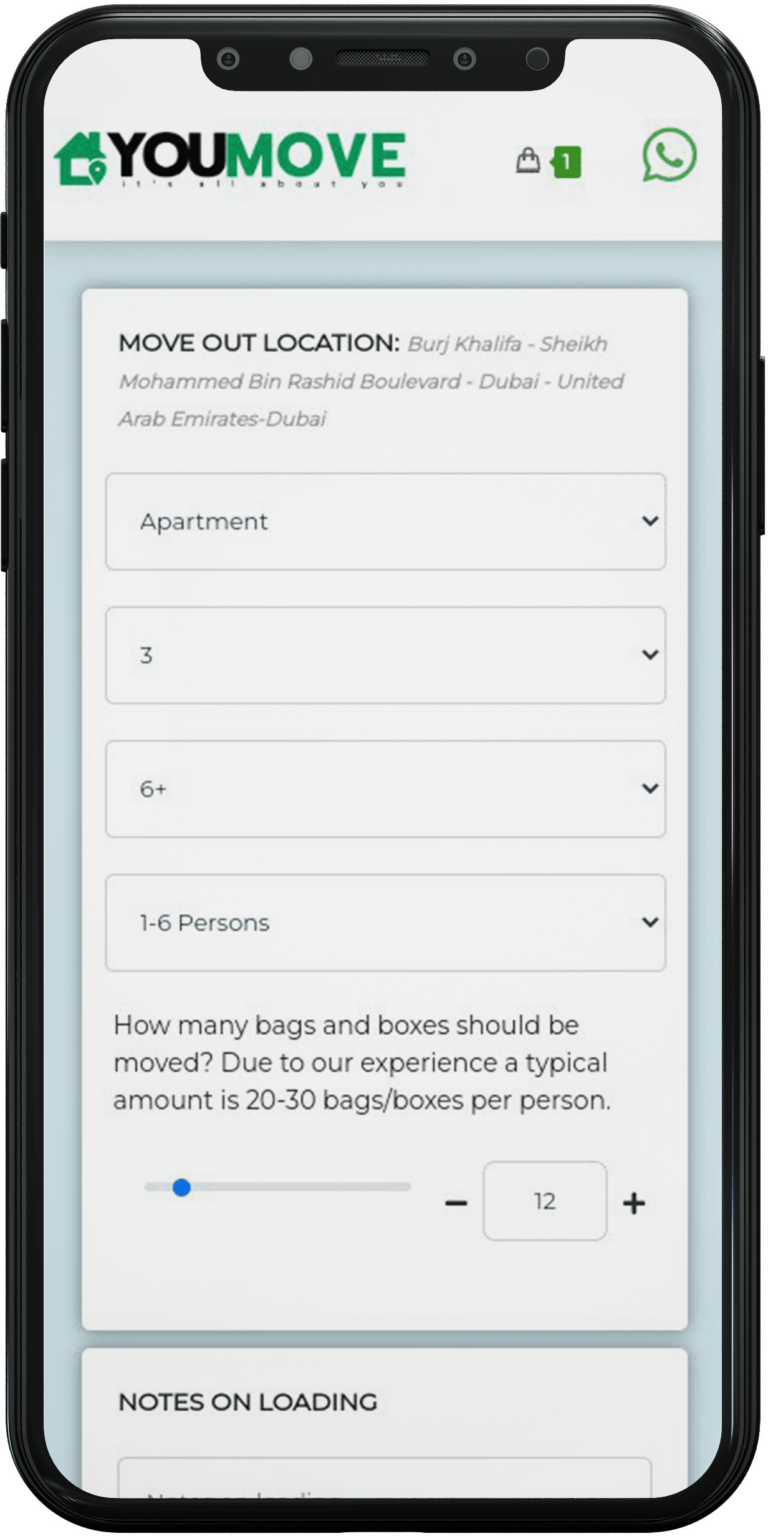Open the dropdown showing 6+
The width and height of the screenshot is (768, 1536).
tap(385, 789)
